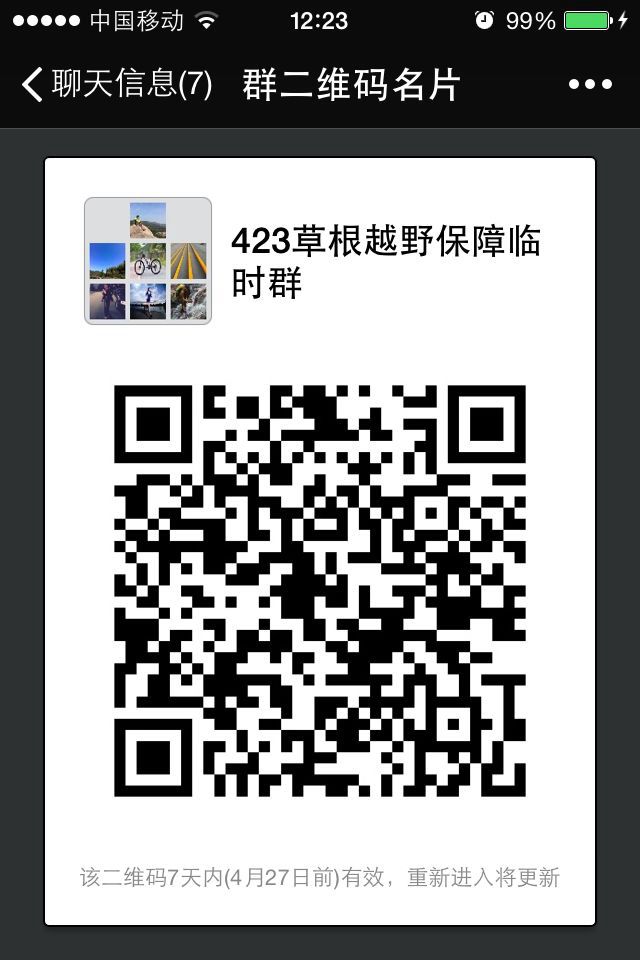Go back to 聊天信息 chat info
The image size is (640, 960).
pos(115,85)
